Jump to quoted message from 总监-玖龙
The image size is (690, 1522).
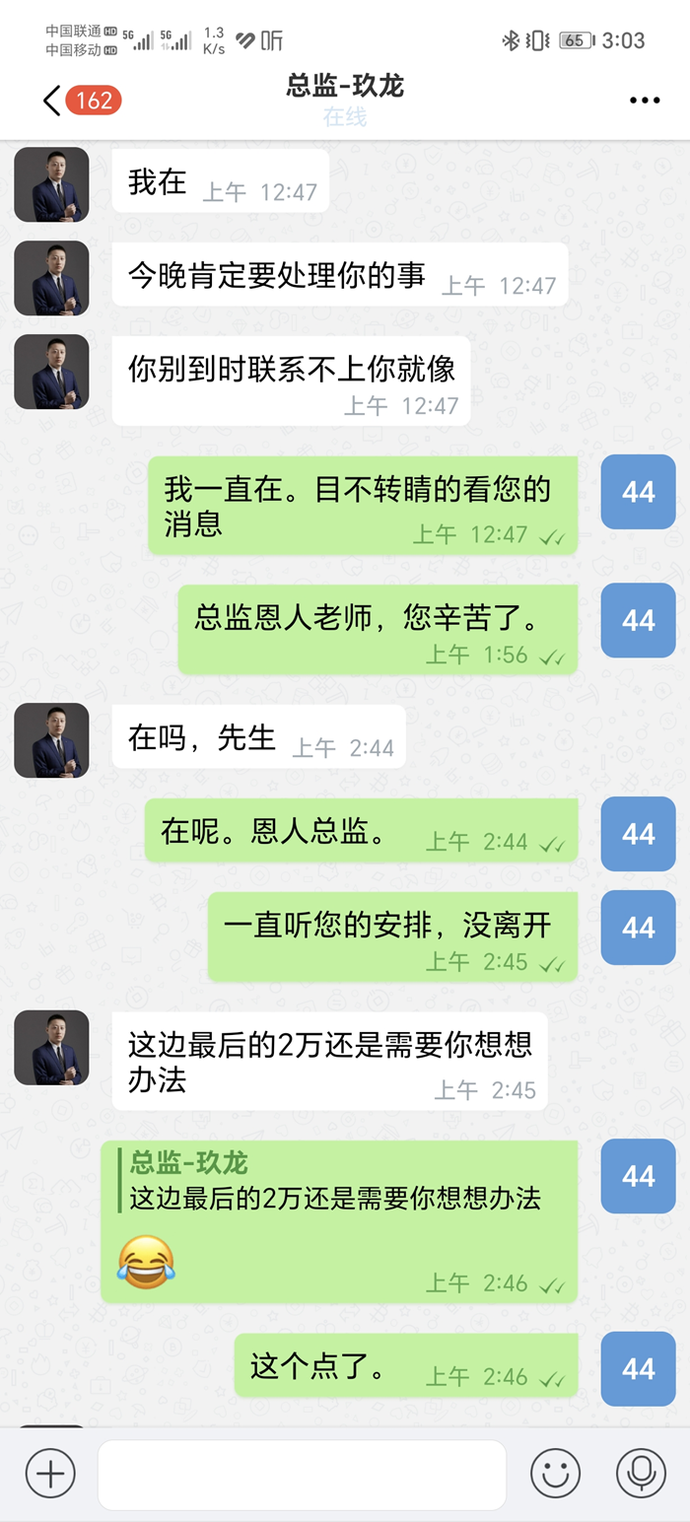pos(335,1182)
